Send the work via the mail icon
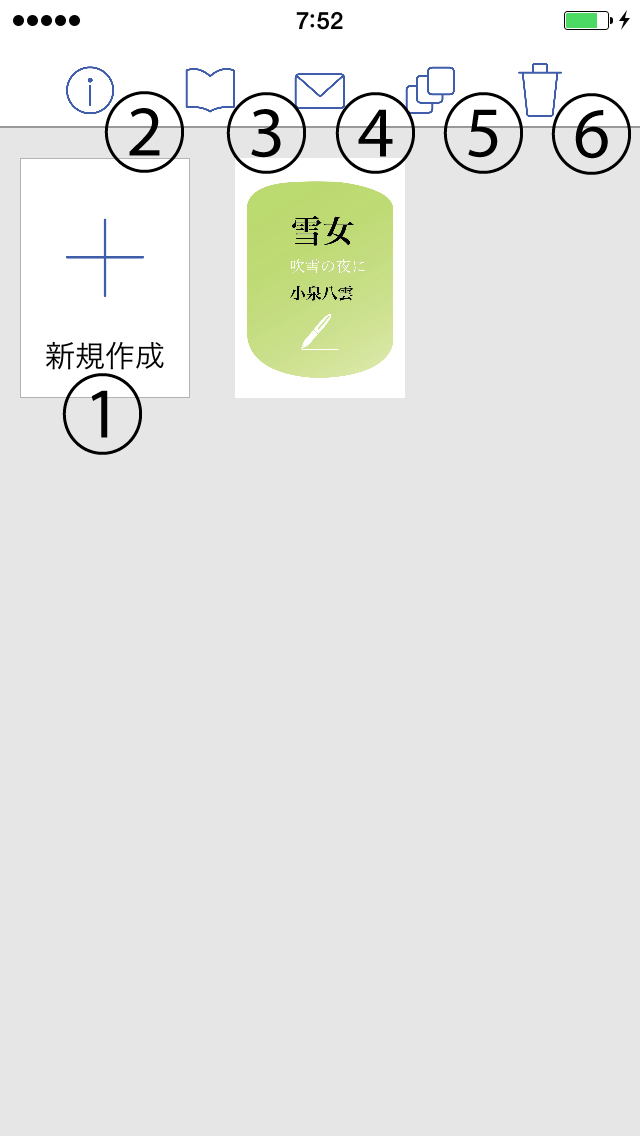This screenshot has height=1136, width=640. (319, 90)
